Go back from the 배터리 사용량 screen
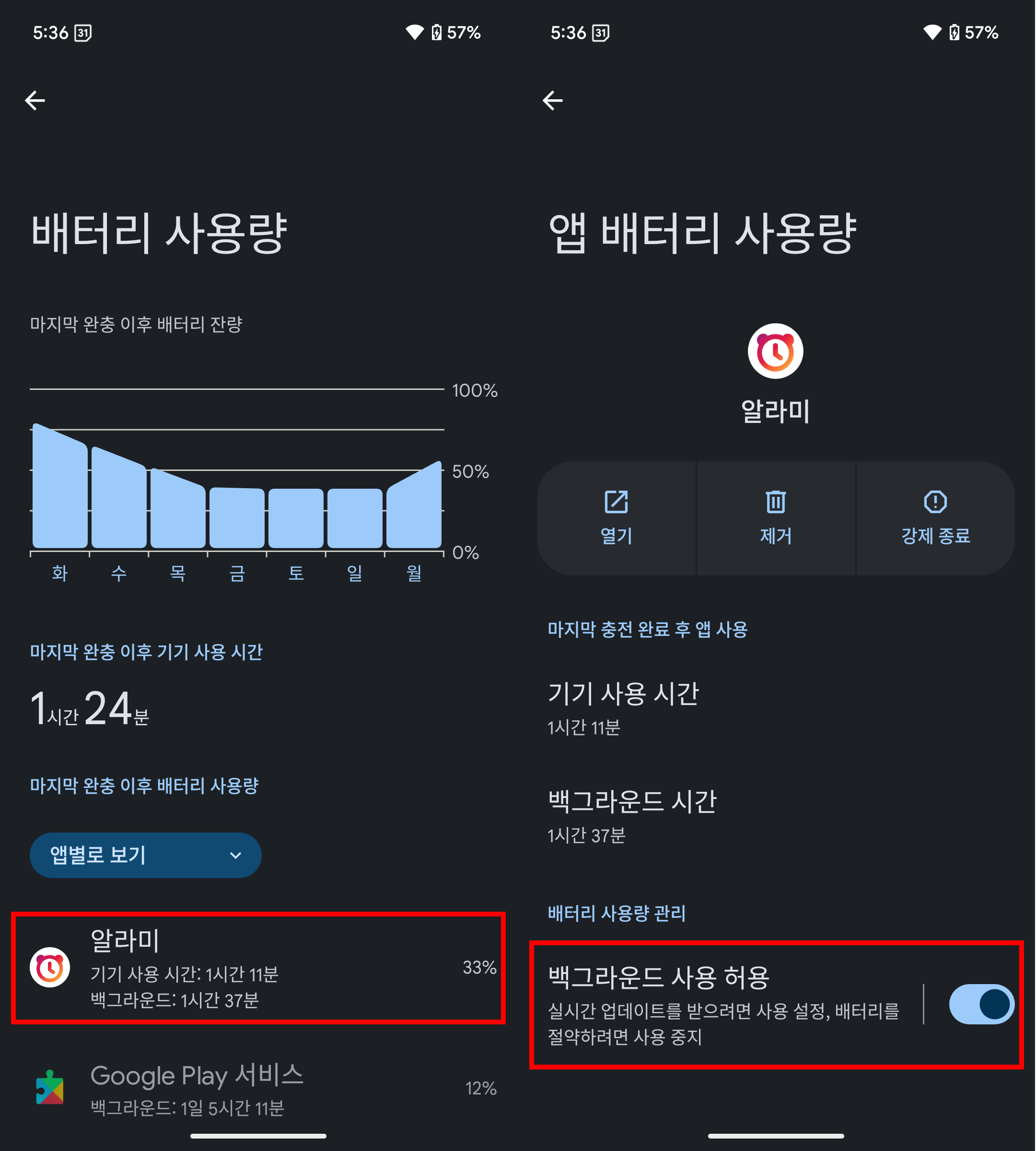 pos(35,100)
